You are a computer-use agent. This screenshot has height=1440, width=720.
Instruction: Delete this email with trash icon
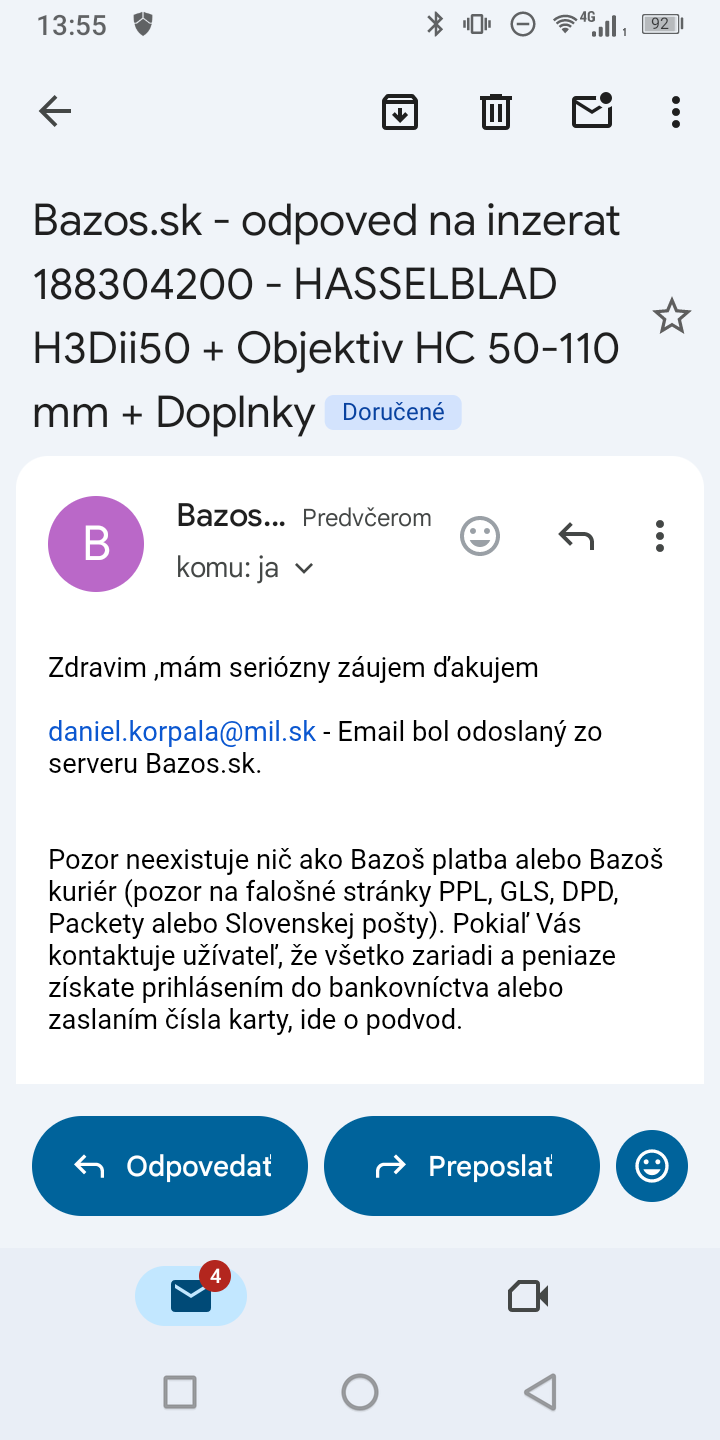(496, 111)
